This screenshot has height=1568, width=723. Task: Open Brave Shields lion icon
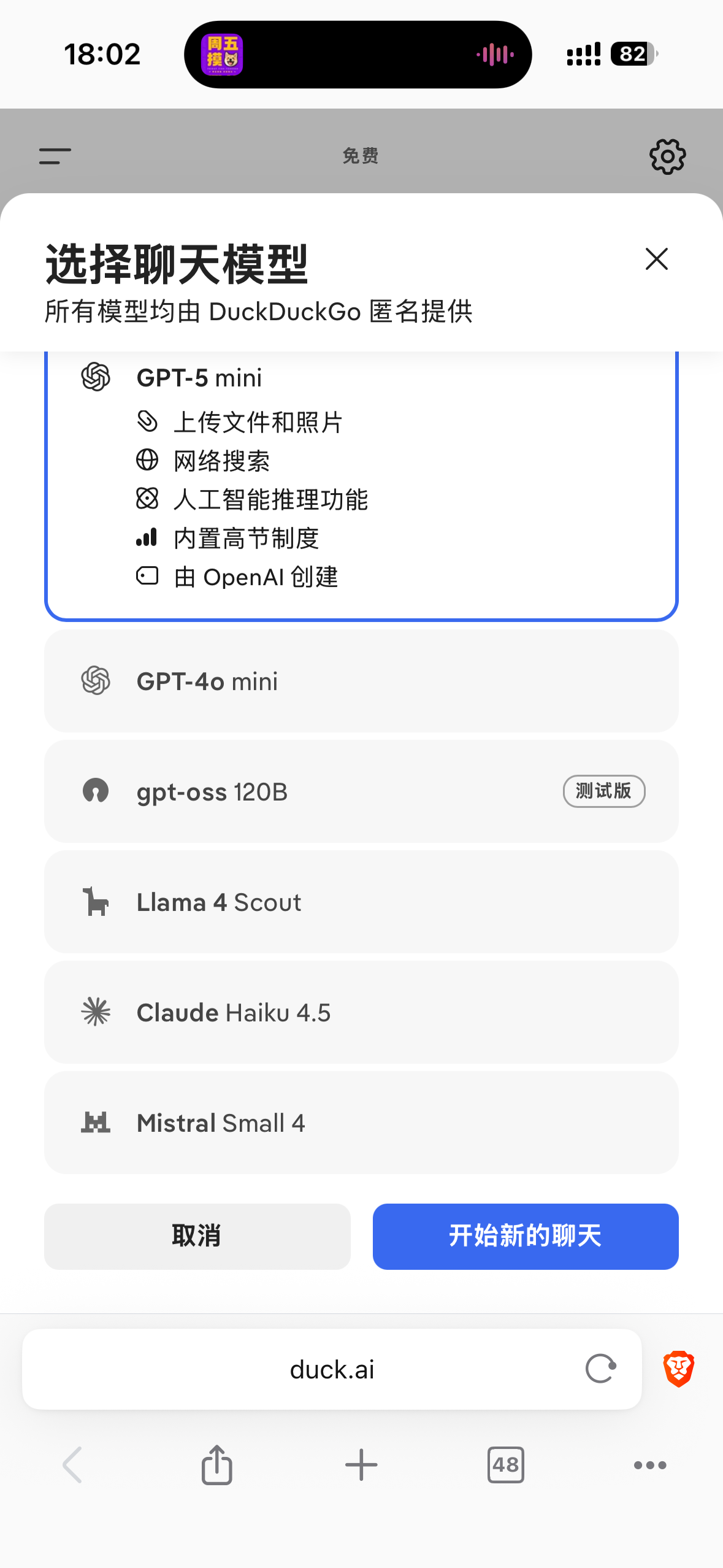[678, 1369]
